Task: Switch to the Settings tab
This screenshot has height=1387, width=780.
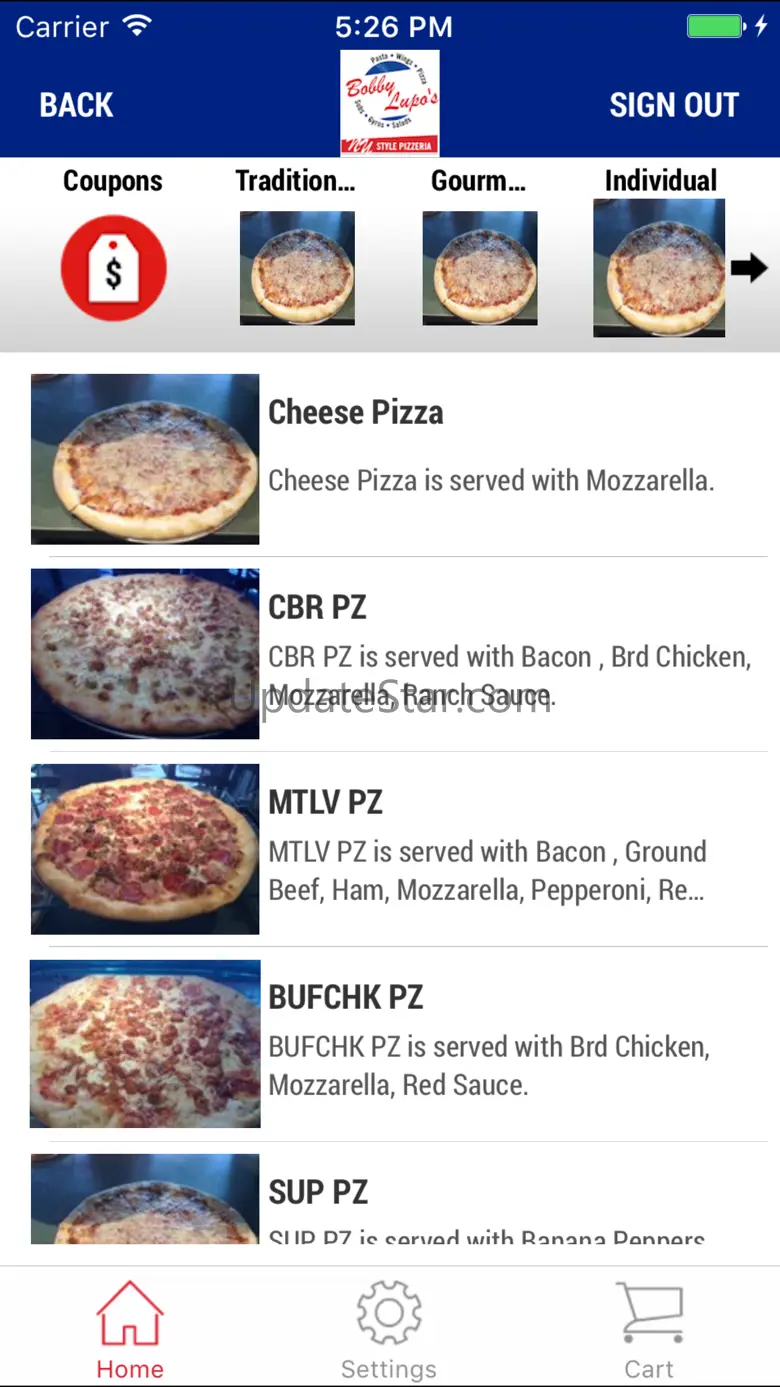Action: [x=389, y=1328]
